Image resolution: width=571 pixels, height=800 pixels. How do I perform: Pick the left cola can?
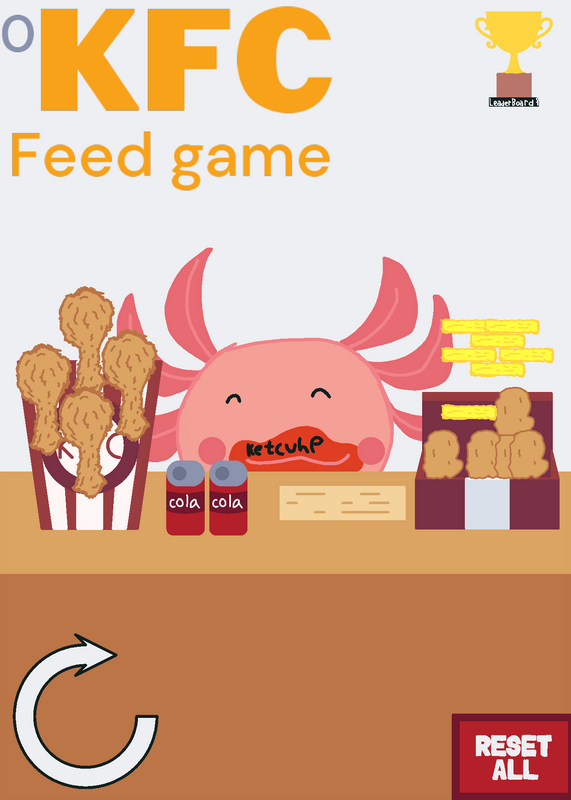coord(185,498)
